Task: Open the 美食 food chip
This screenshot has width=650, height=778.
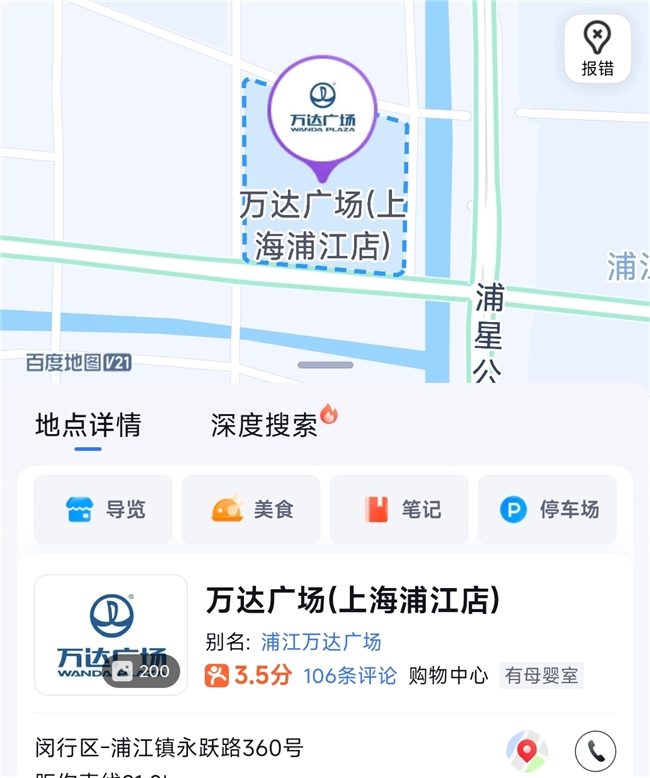Action: (x=252, y=510)
